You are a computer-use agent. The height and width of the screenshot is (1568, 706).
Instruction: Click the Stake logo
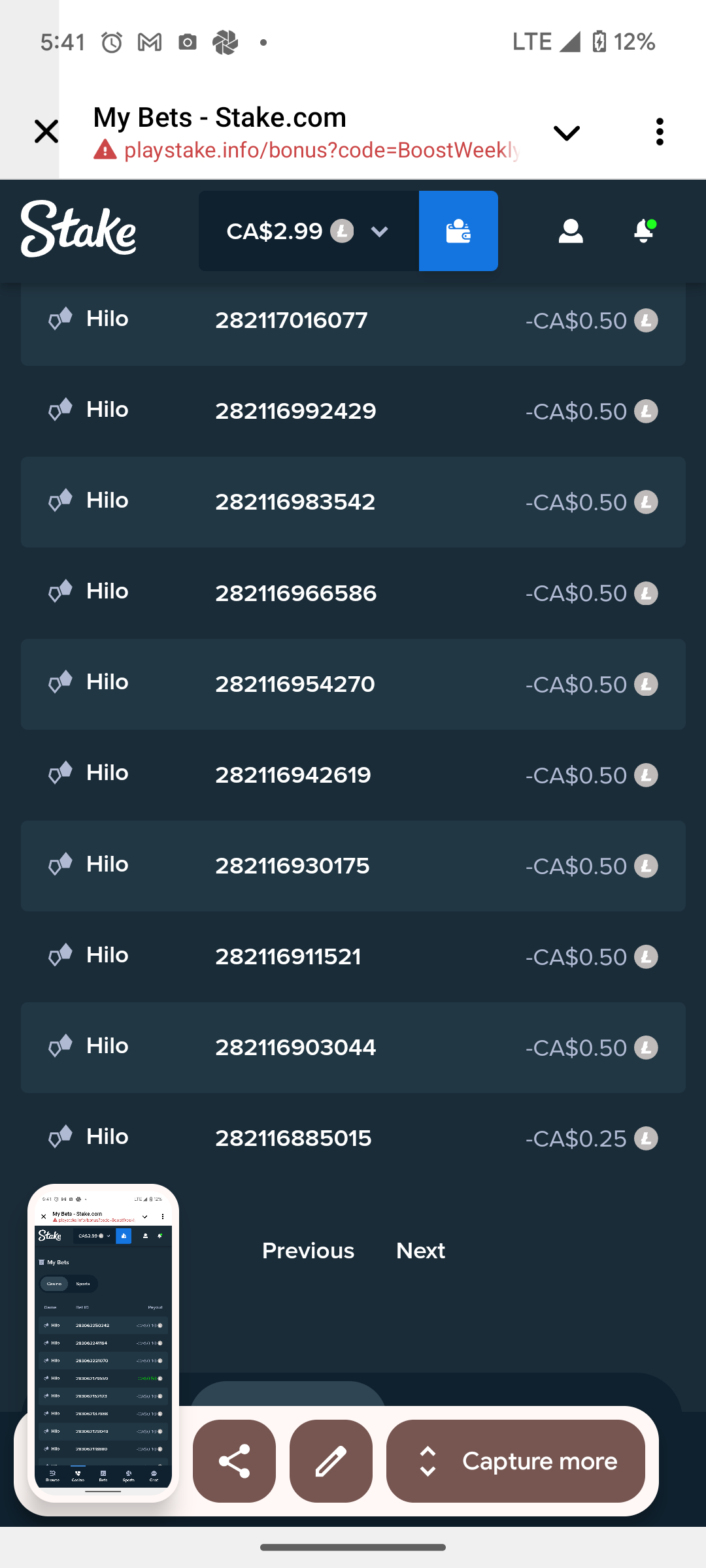[78, 231]
